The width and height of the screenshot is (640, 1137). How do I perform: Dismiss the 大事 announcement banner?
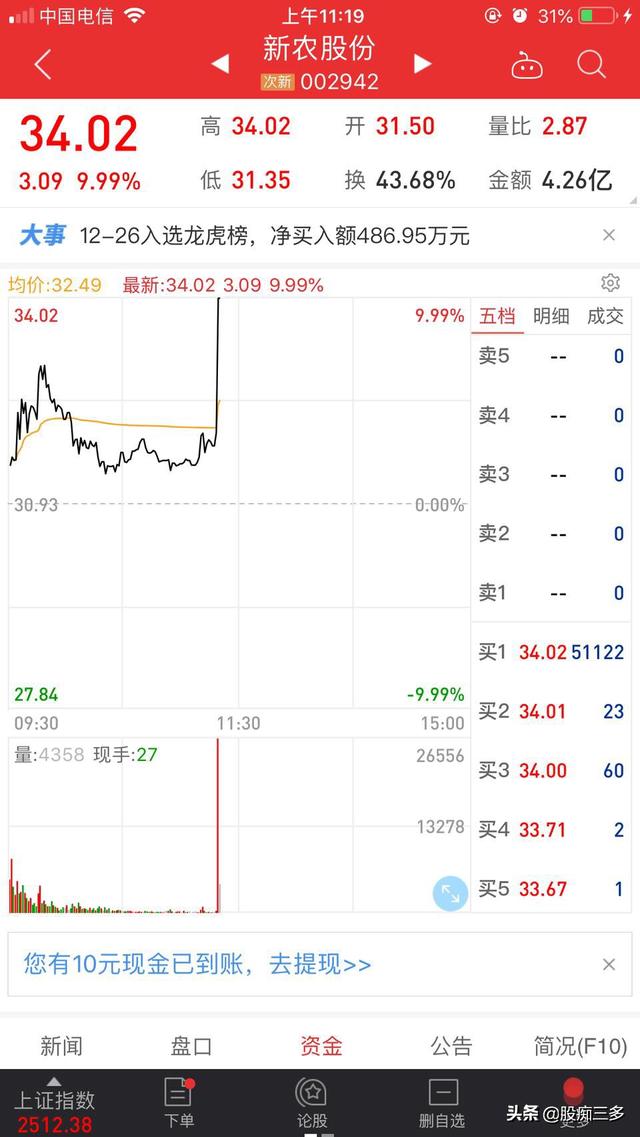(x=609, y=236)
